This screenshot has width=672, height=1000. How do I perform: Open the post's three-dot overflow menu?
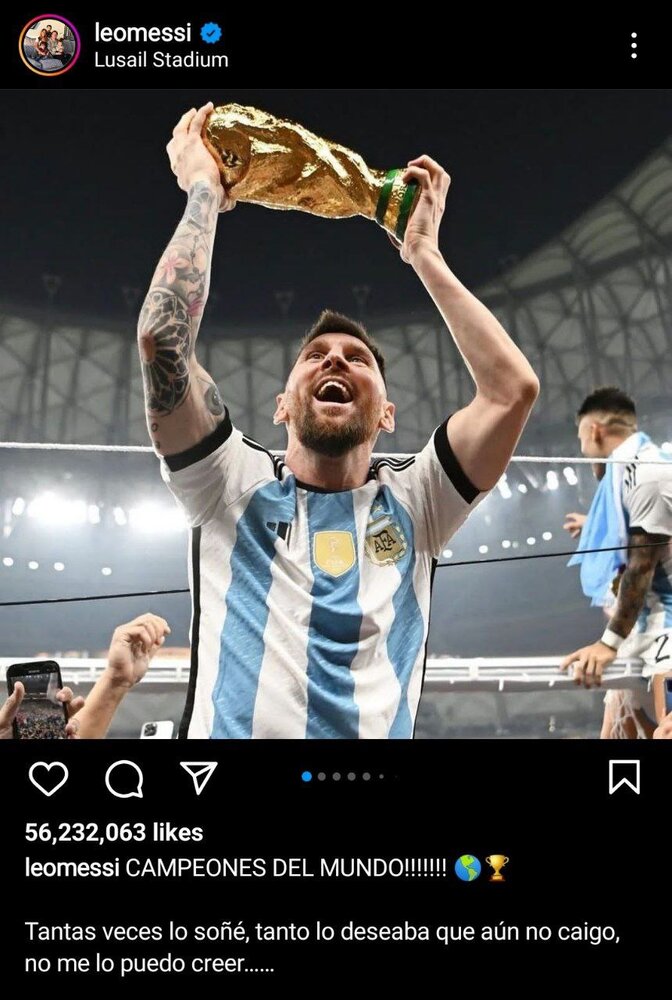634,45
